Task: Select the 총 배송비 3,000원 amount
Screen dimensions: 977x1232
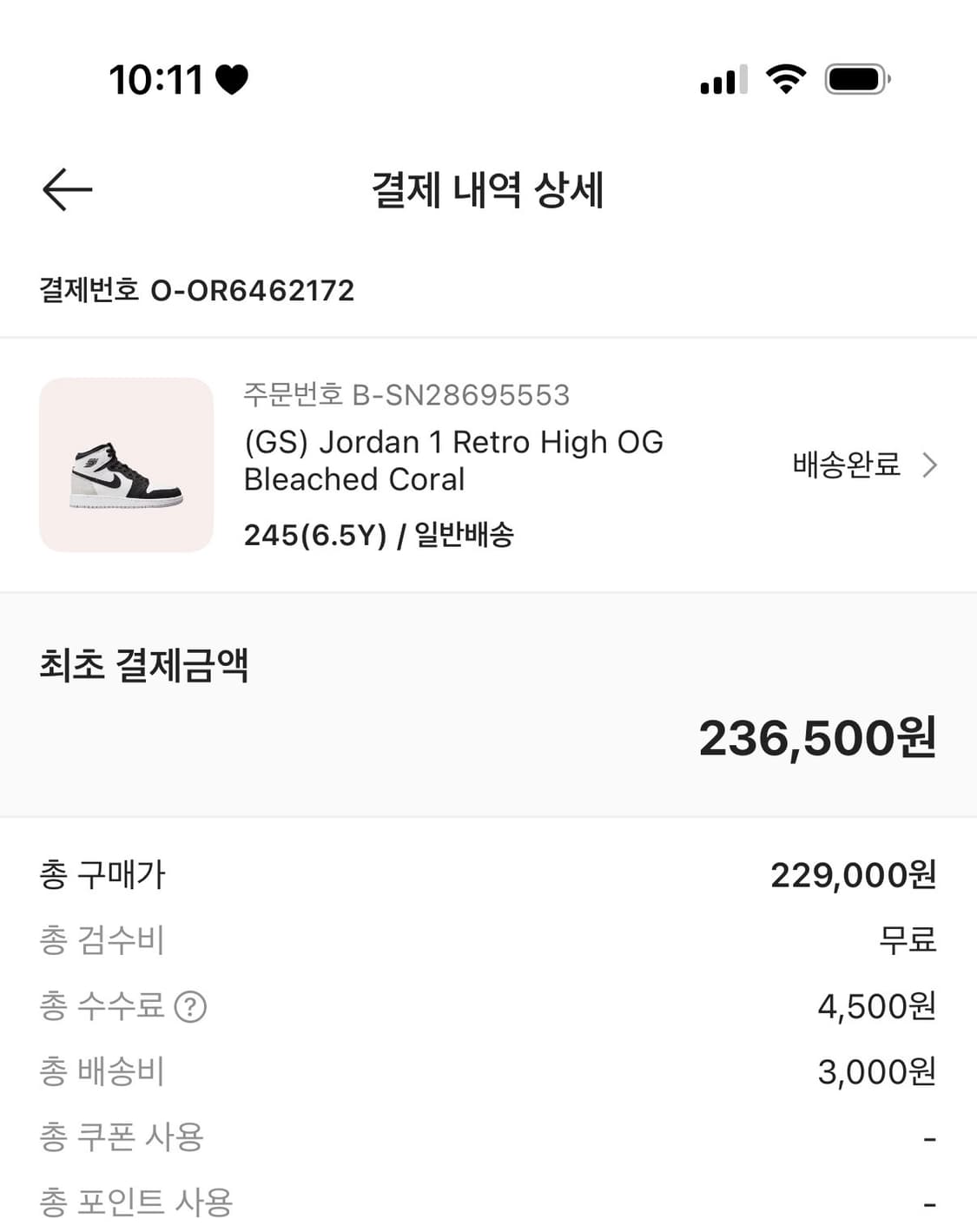Action: point(877,1071)
